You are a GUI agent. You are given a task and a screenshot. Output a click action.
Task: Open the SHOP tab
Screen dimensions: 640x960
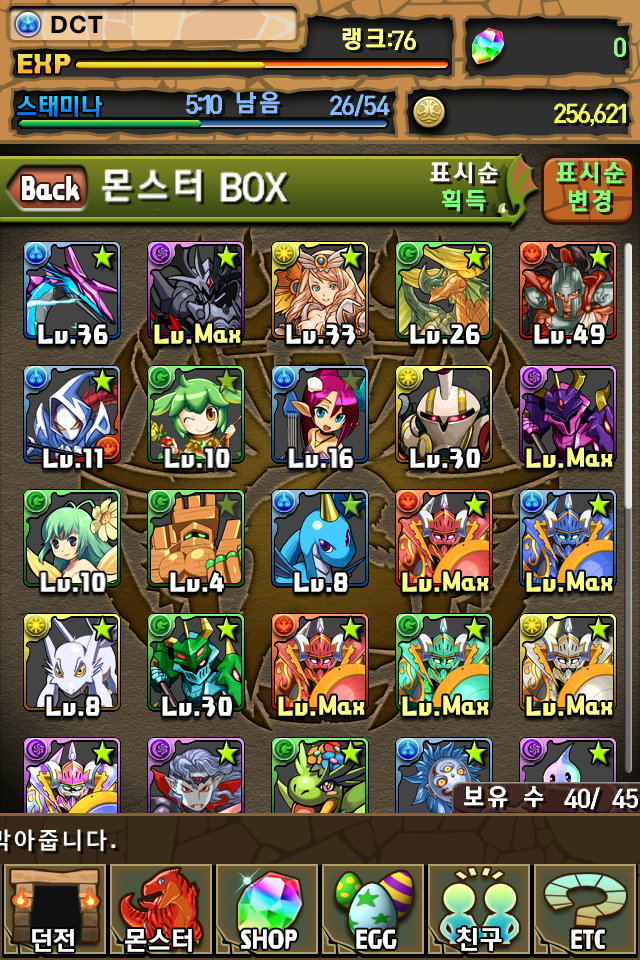pos(267,908)
